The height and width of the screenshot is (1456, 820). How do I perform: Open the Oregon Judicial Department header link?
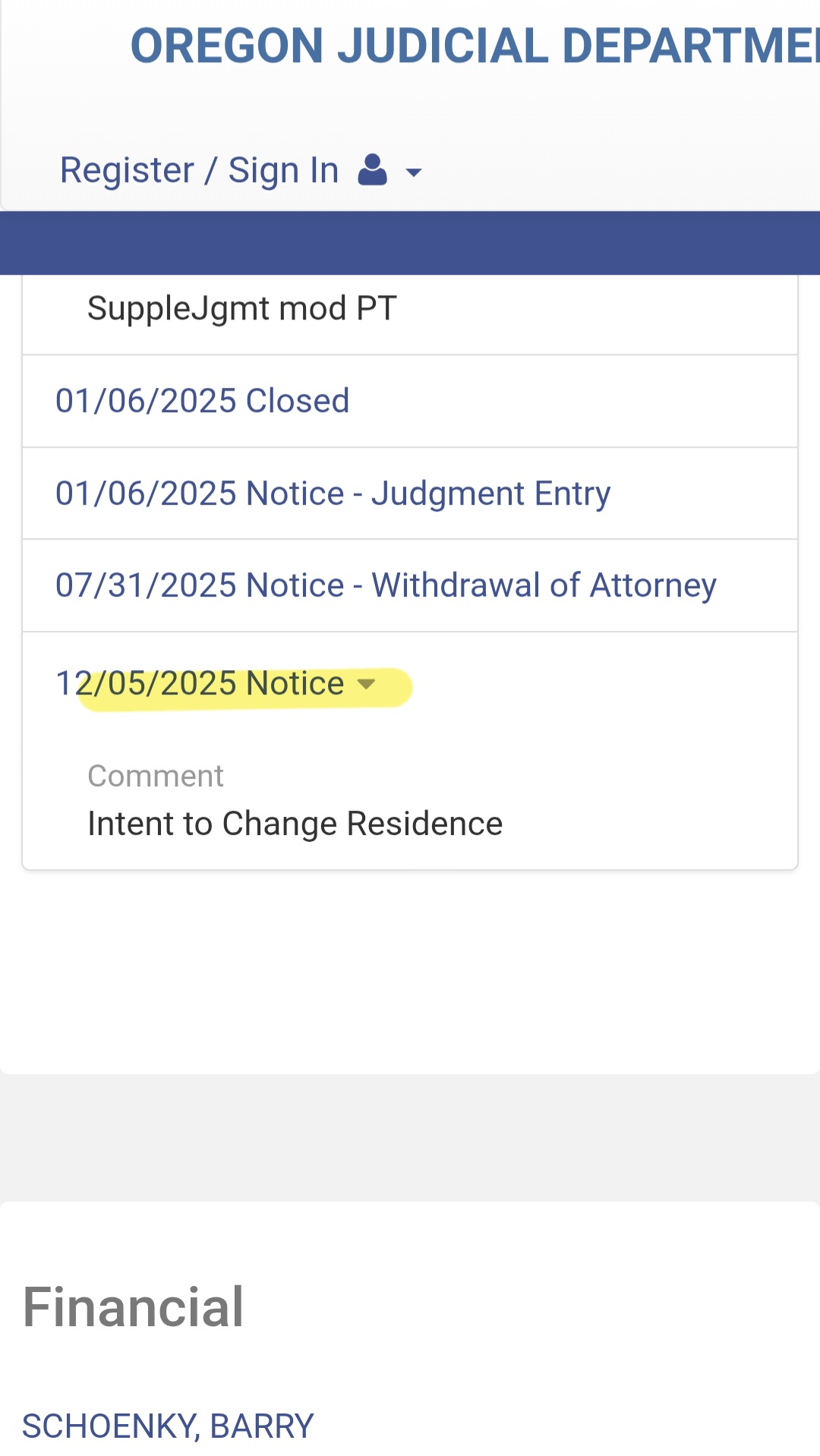475,46
